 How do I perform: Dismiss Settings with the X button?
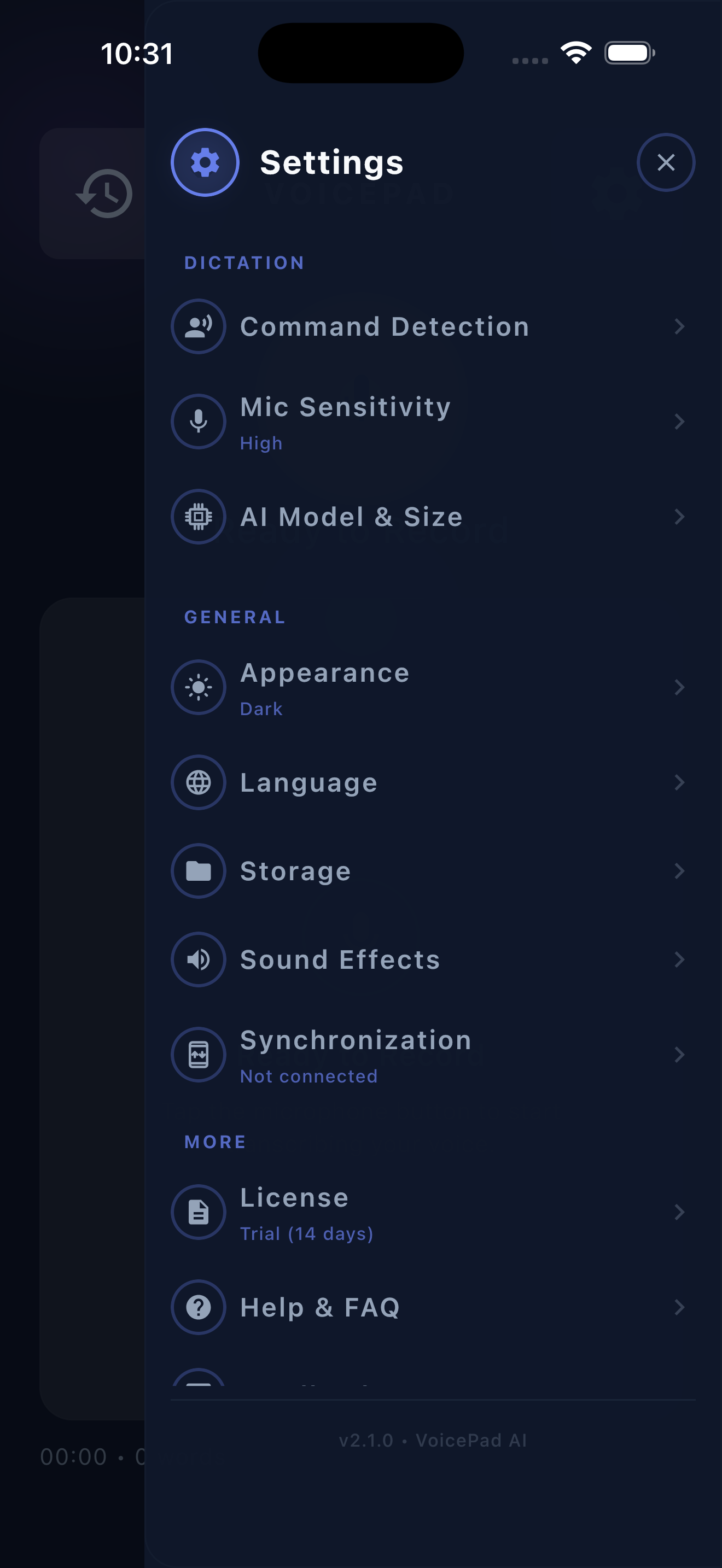click(x=665, y=162)
